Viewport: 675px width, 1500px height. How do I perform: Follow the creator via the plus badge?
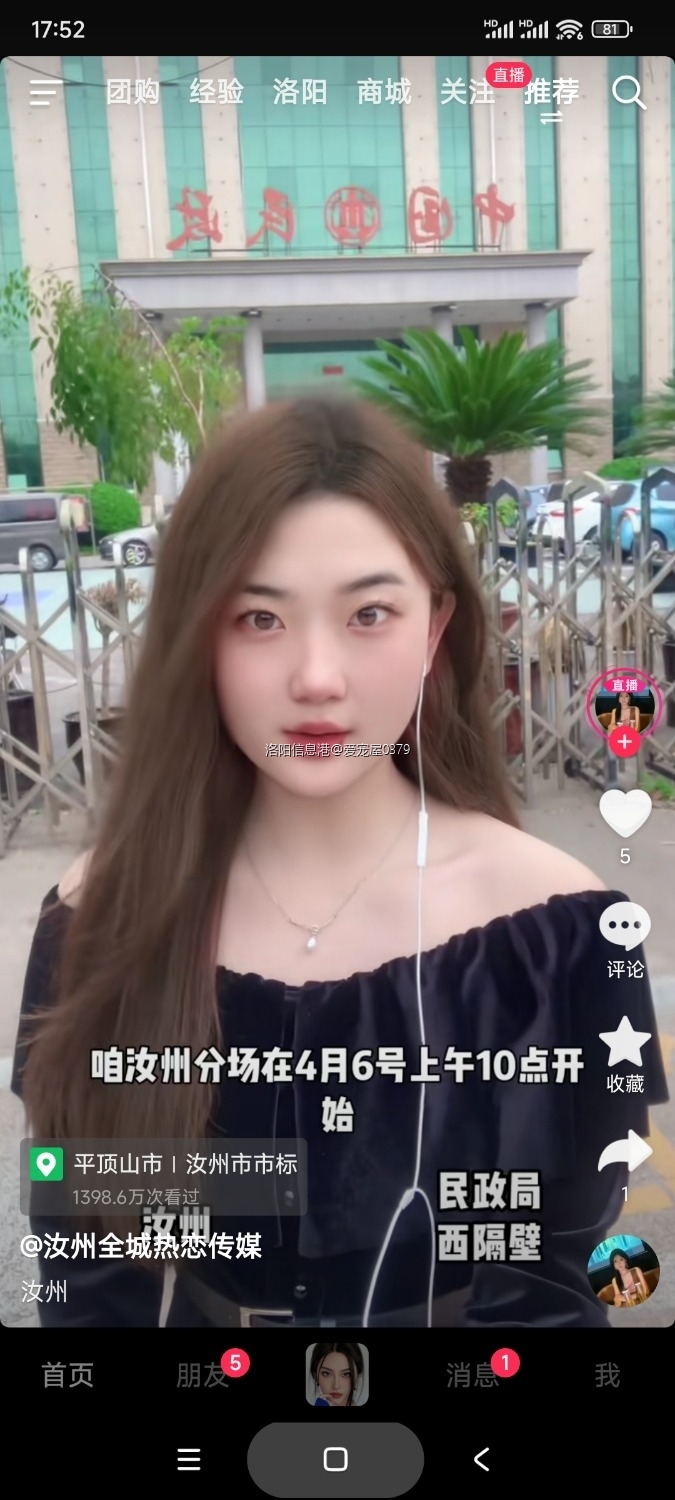click(624, 742)
